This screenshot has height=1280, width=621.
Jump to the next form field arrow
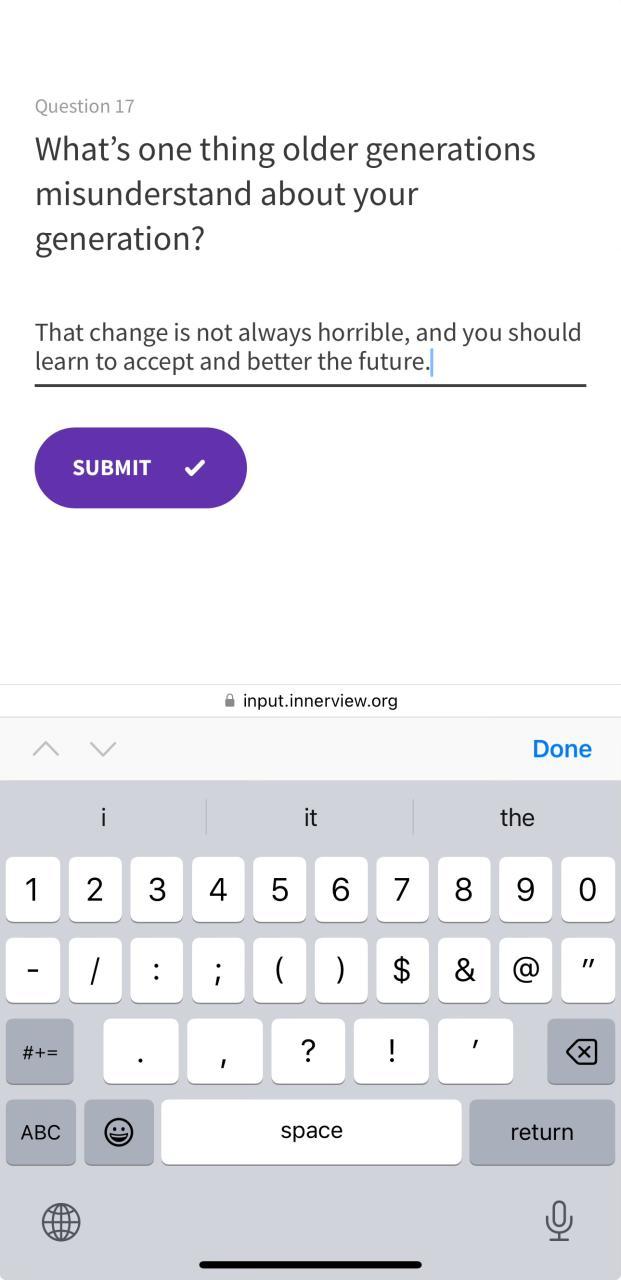(103, 749)
